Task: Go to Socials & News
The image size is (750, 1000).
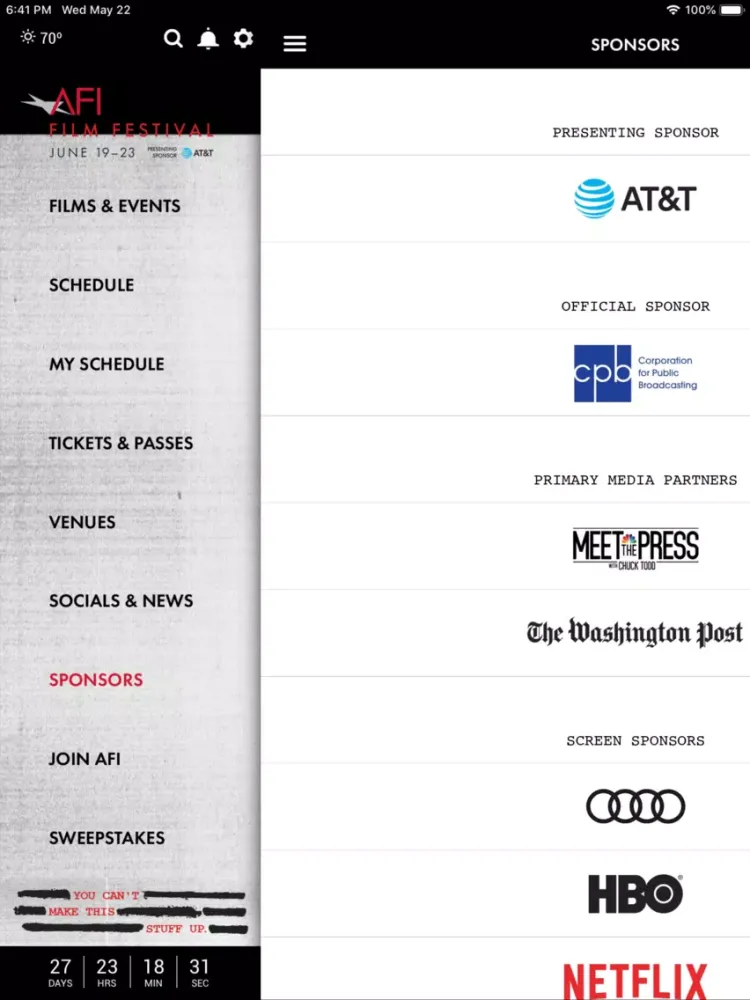Action: tap(121, 601)
